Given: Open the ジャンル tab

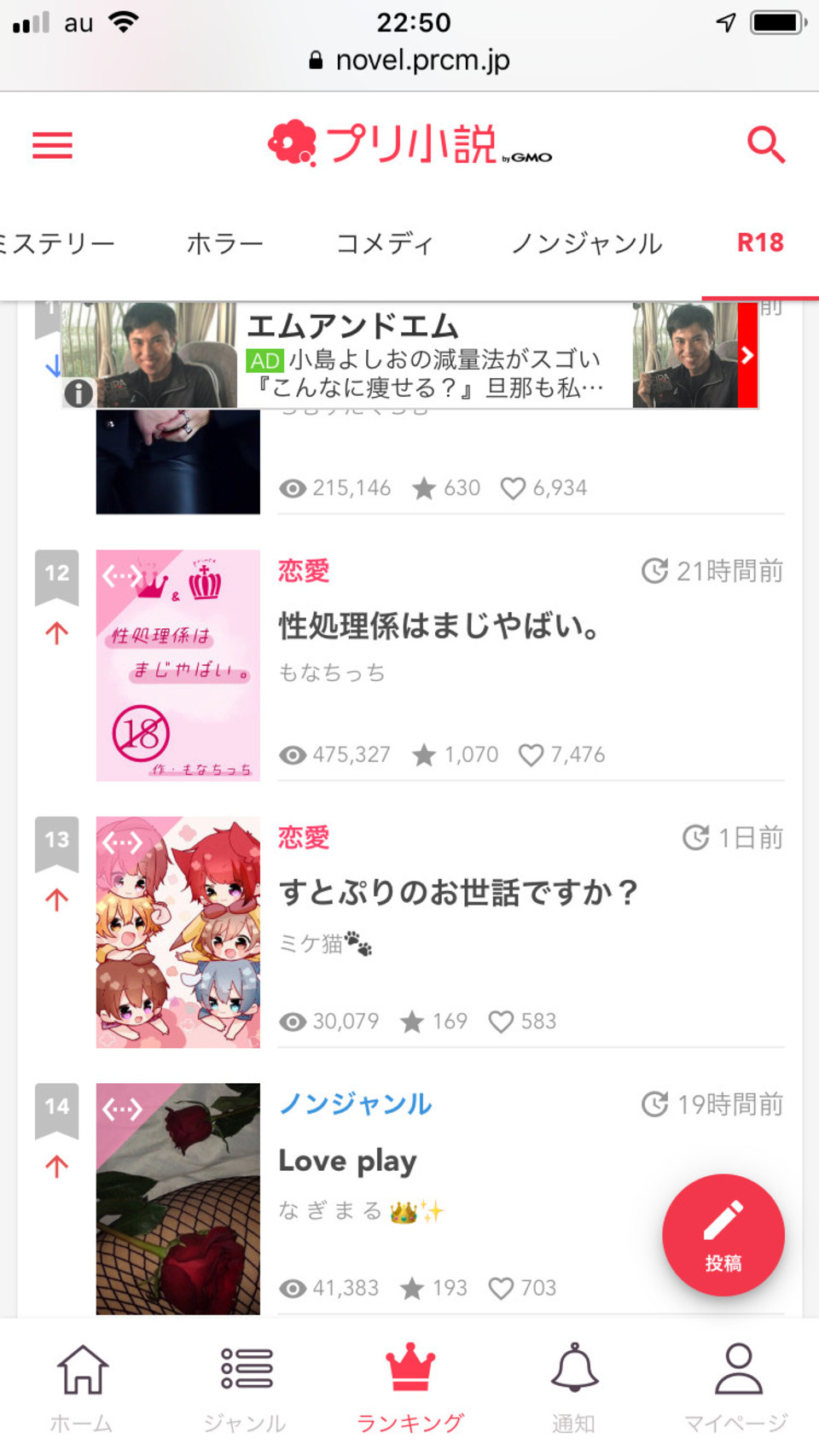Looking at the screenshot, I should 246,1387.
